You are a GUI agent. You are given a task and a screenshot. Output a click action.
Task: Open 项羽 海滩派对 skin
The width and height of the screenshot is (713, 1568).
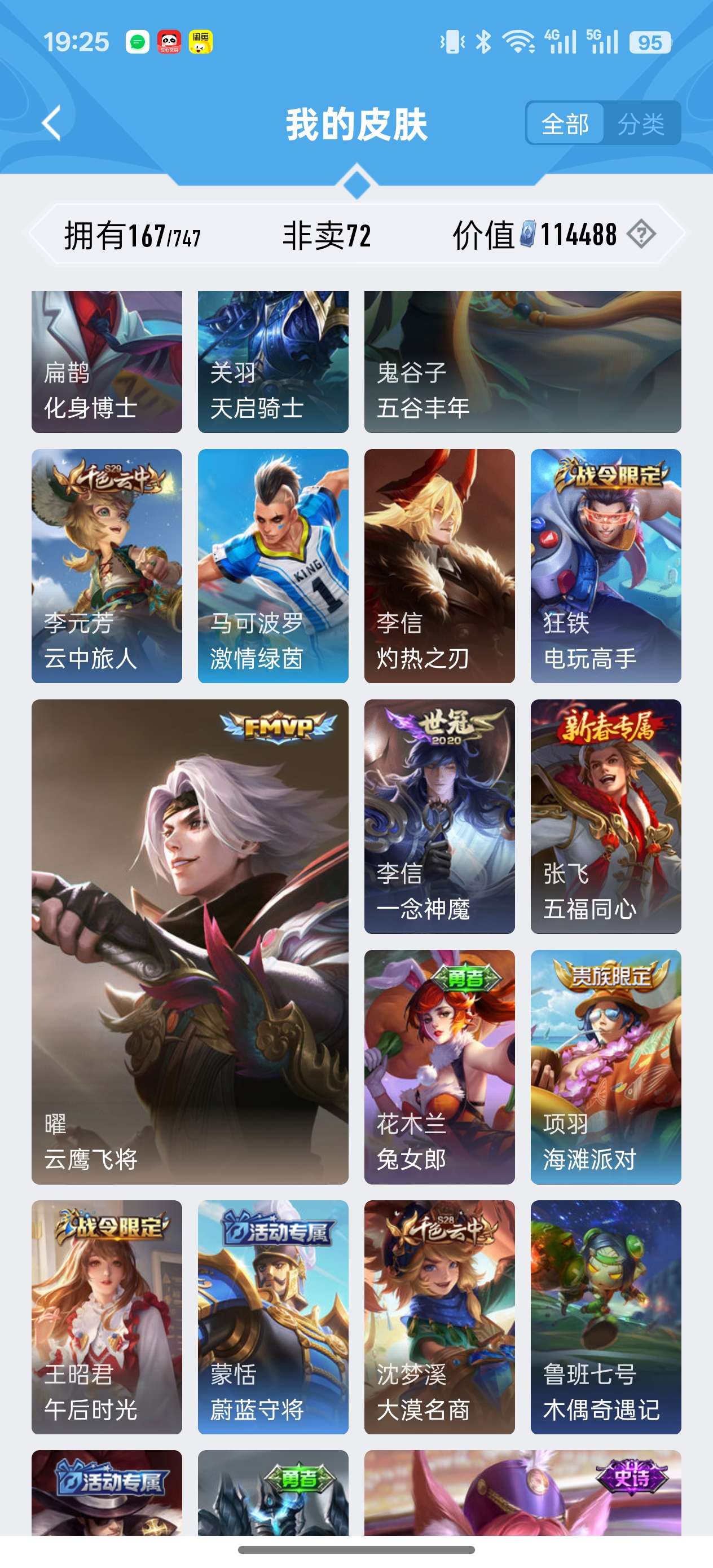(605, 1067)
